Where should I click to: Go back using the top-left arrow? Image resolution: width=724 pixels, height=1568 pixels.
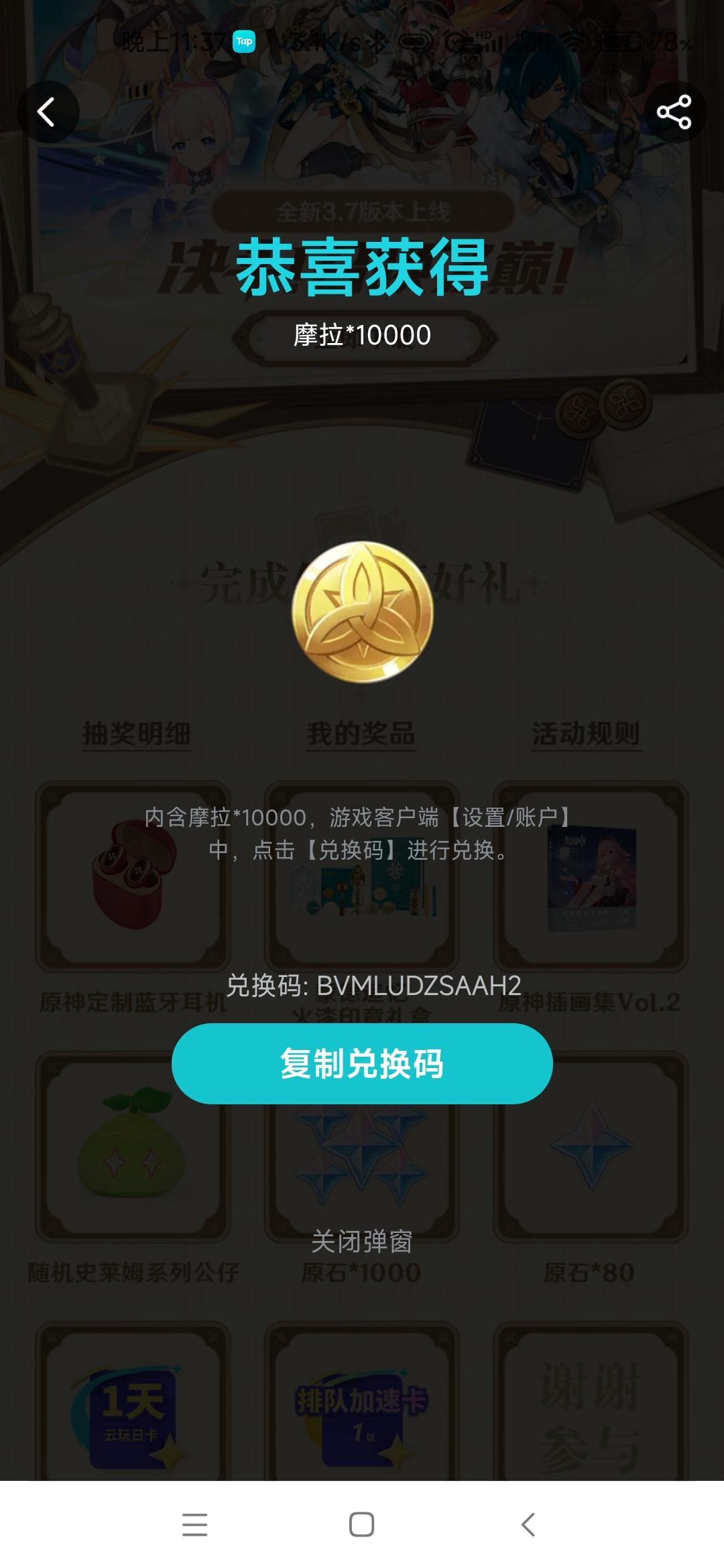click(x=47, y=112)
